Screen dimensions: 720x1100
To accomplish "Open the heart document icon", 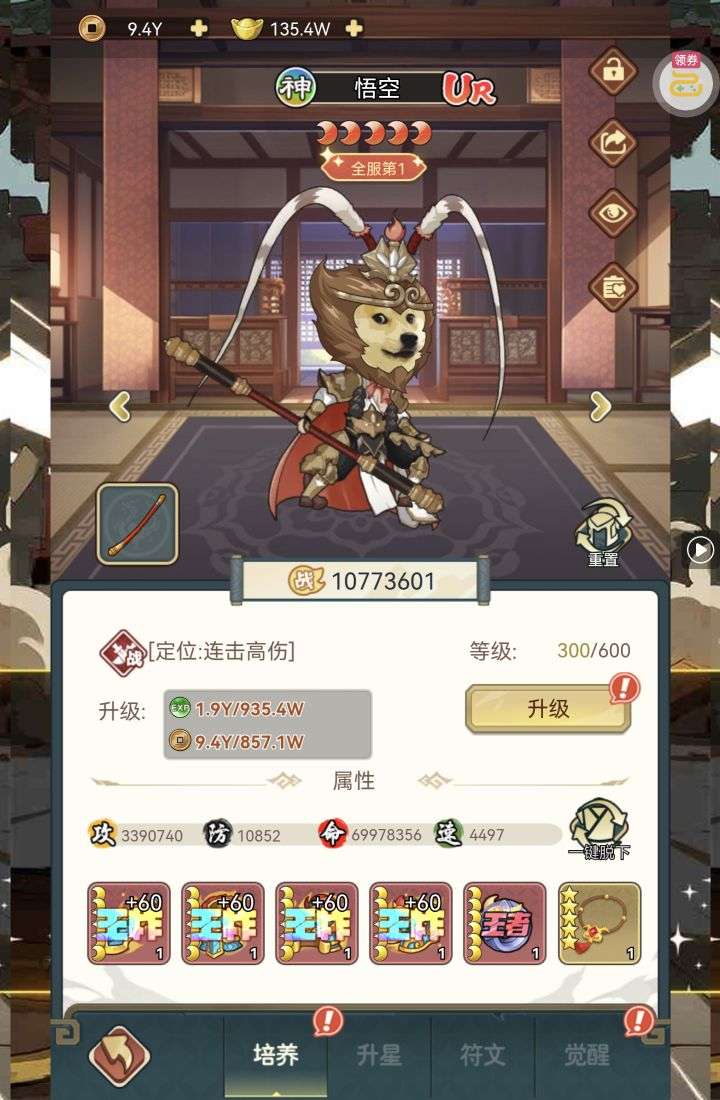I will (613, 286).
